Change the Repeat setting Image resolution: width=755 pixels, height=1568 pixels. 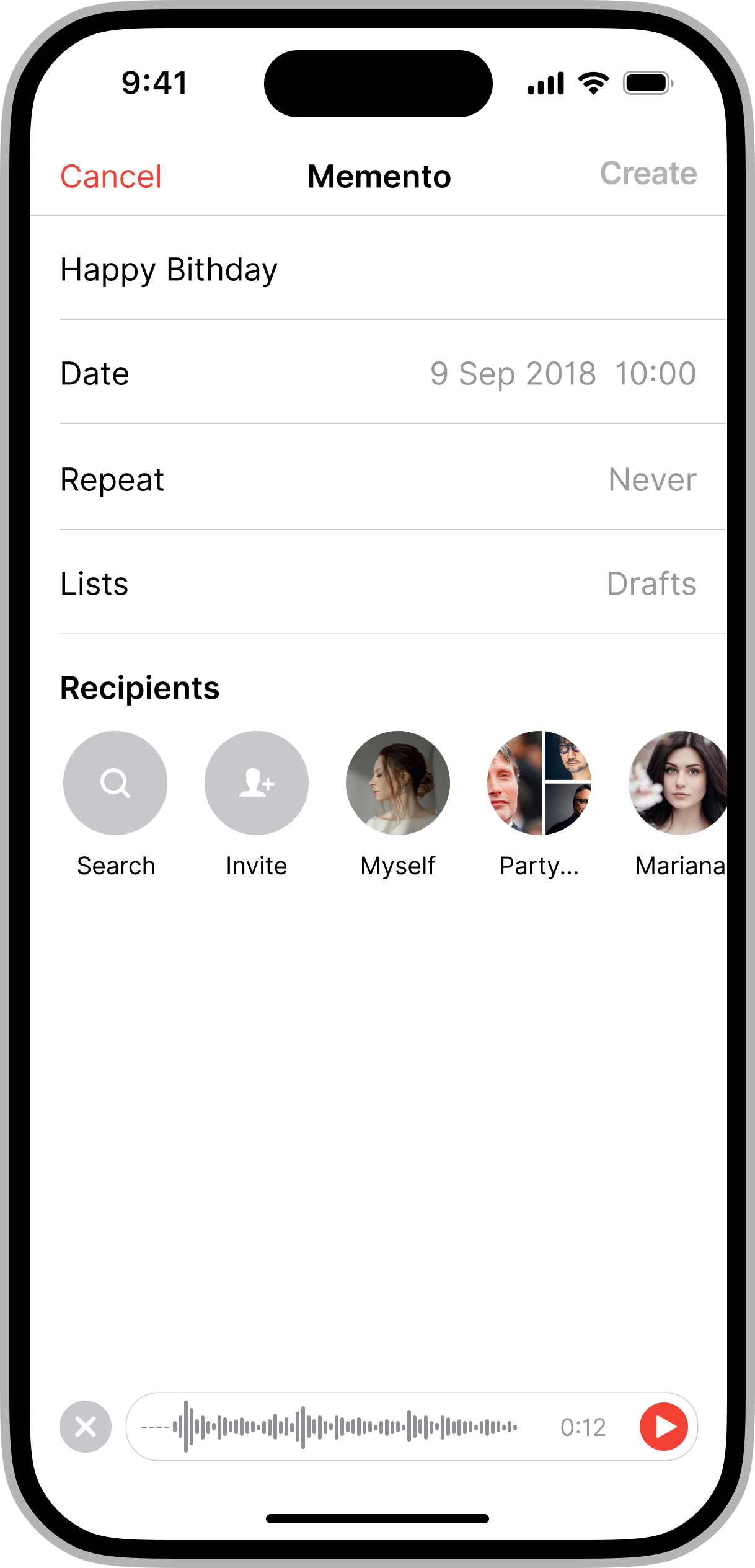(x=378, y=479)
